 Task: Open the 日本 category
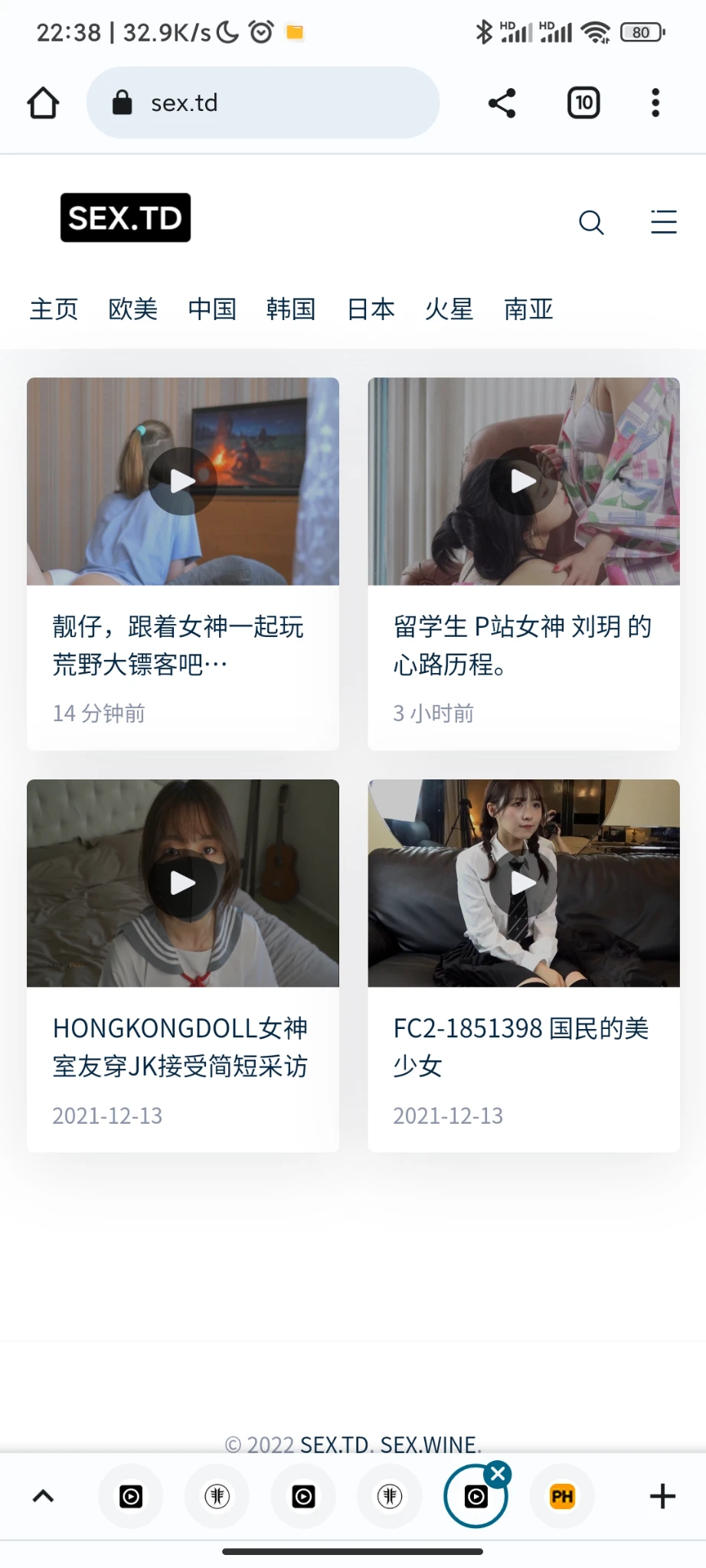pos(371,309)
